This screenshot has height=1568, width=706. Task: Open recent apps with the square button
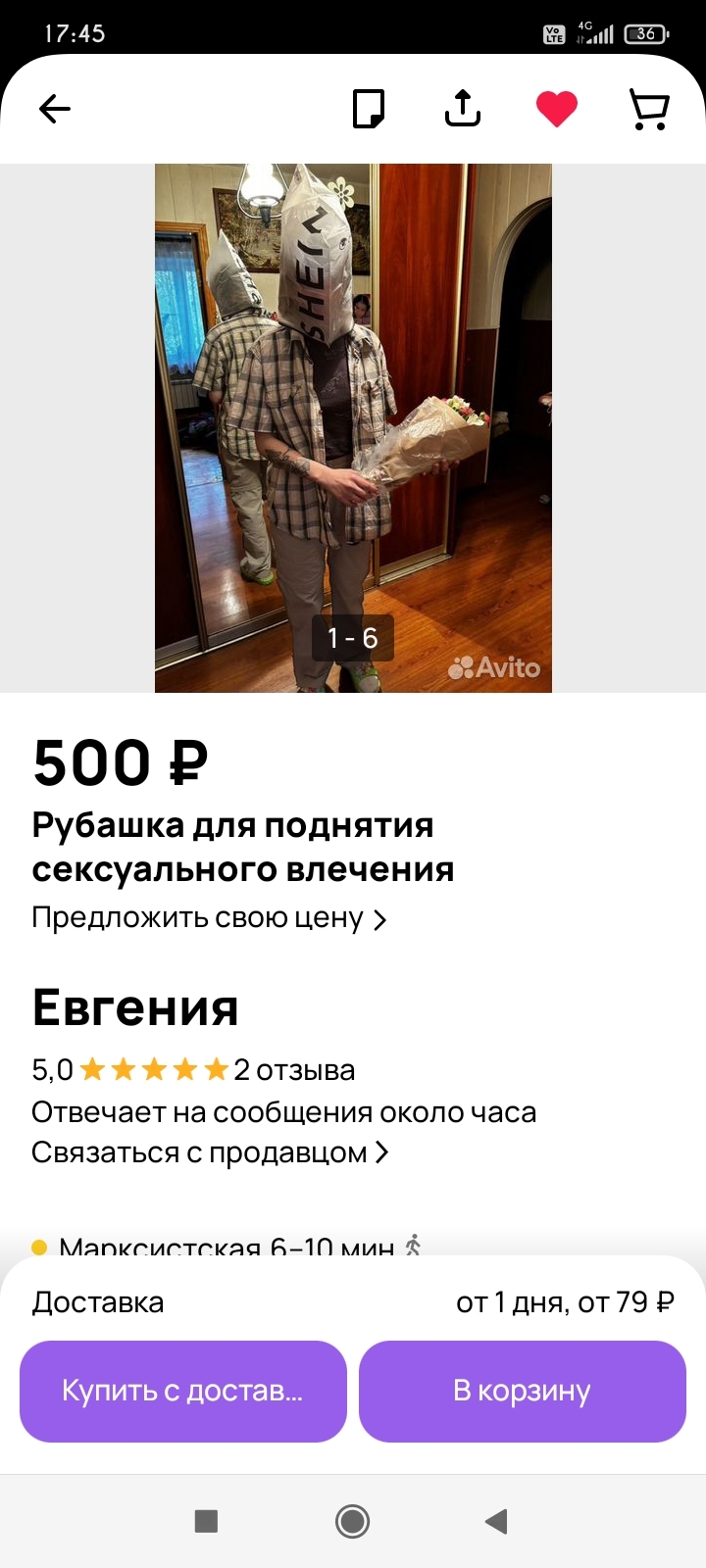tap(206, 1521)
